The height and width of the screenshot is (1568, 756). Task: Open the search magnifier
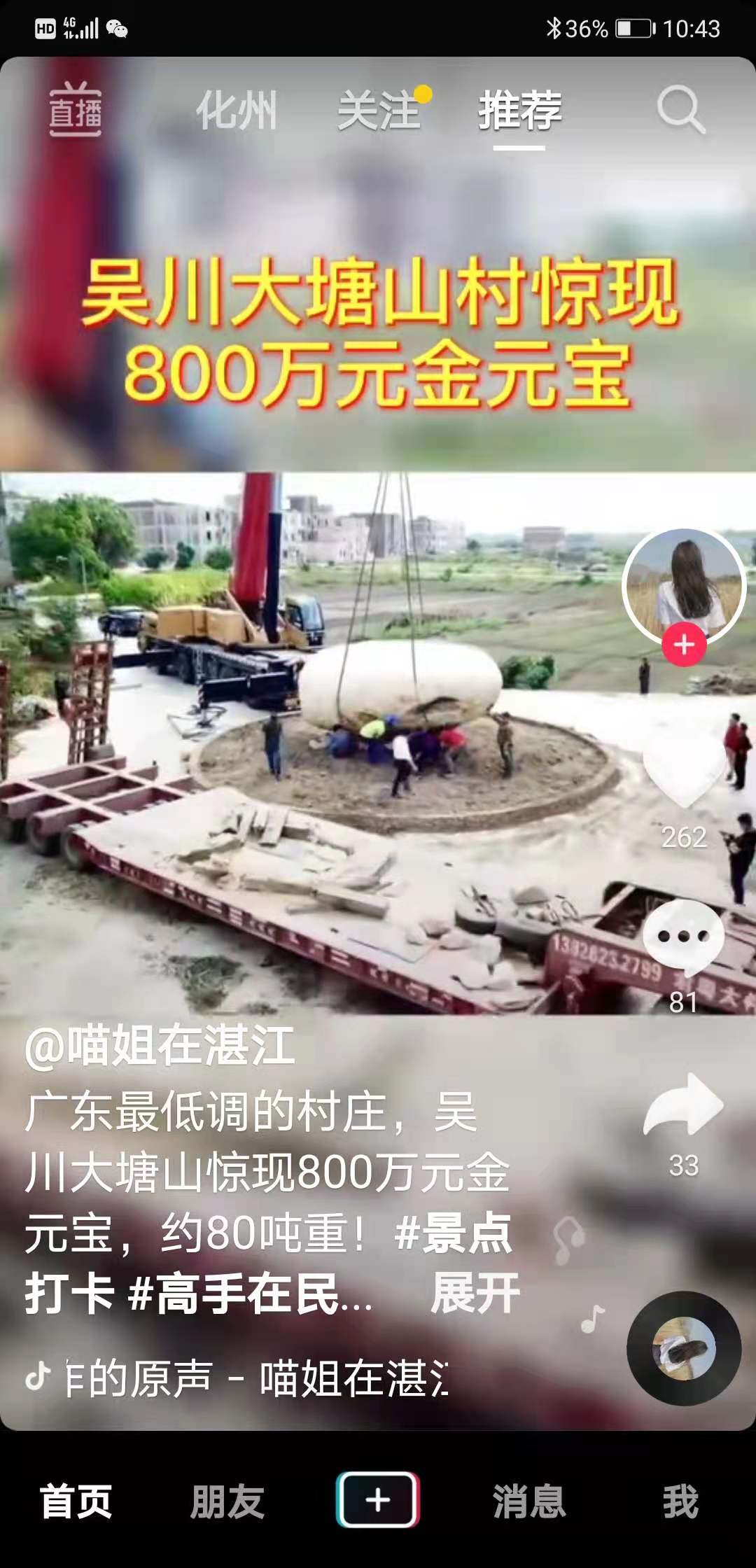point(680,110)
